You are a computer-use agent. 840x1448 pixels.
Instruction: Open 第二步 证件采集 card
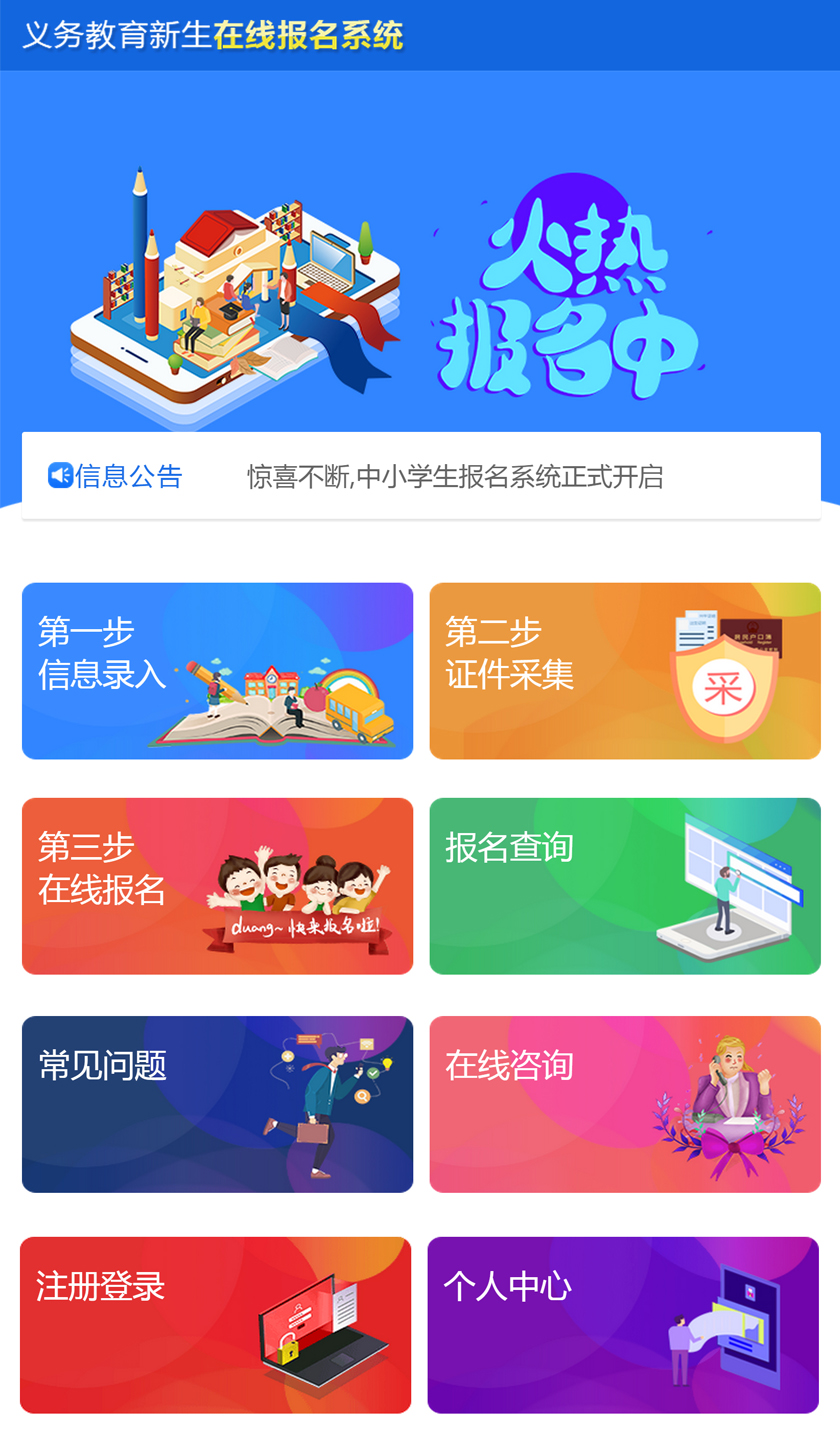(x=625, y=671)
